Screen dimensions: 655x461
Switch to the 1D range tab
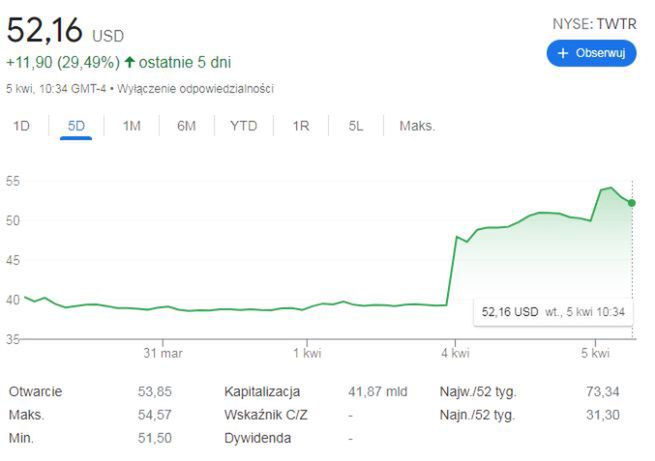[21, 126]
